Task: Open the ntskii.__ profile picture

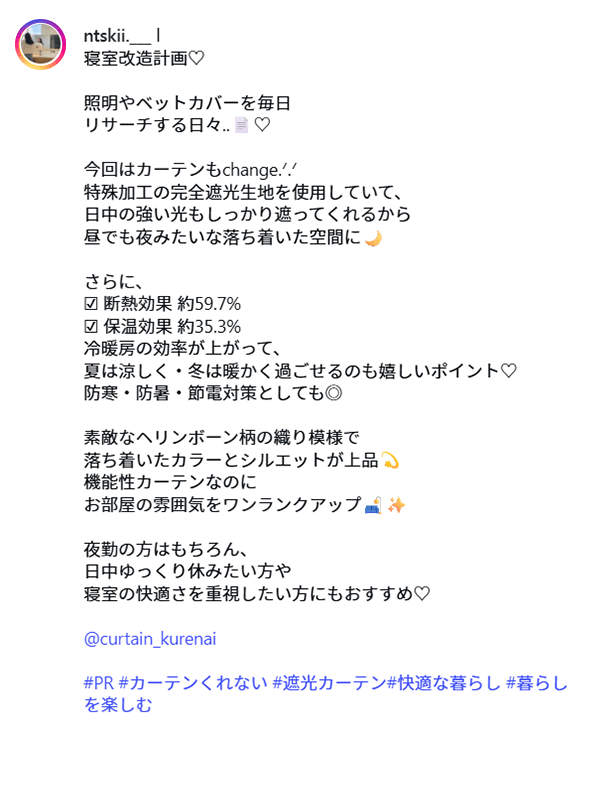Action: [x=42, y=45]
